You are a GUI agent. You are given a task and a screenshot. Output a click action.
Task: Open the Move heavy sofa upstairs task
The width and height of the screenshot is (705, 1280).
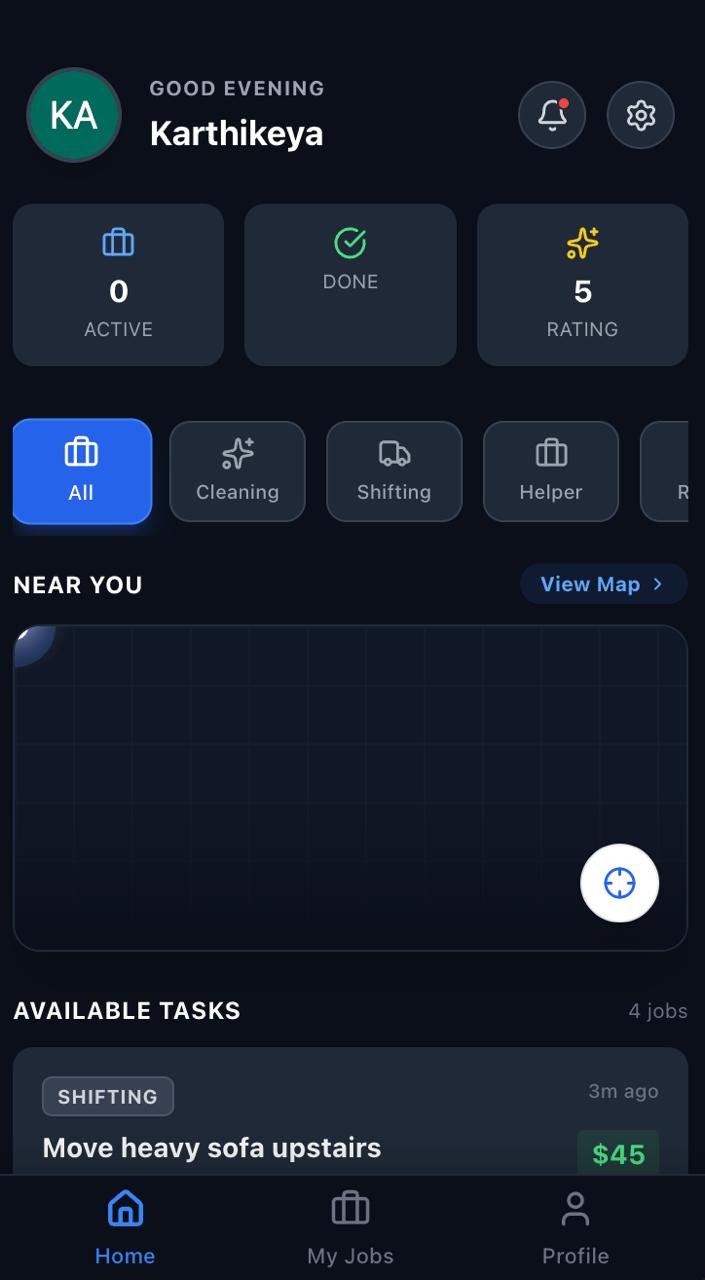point(212,1147)
